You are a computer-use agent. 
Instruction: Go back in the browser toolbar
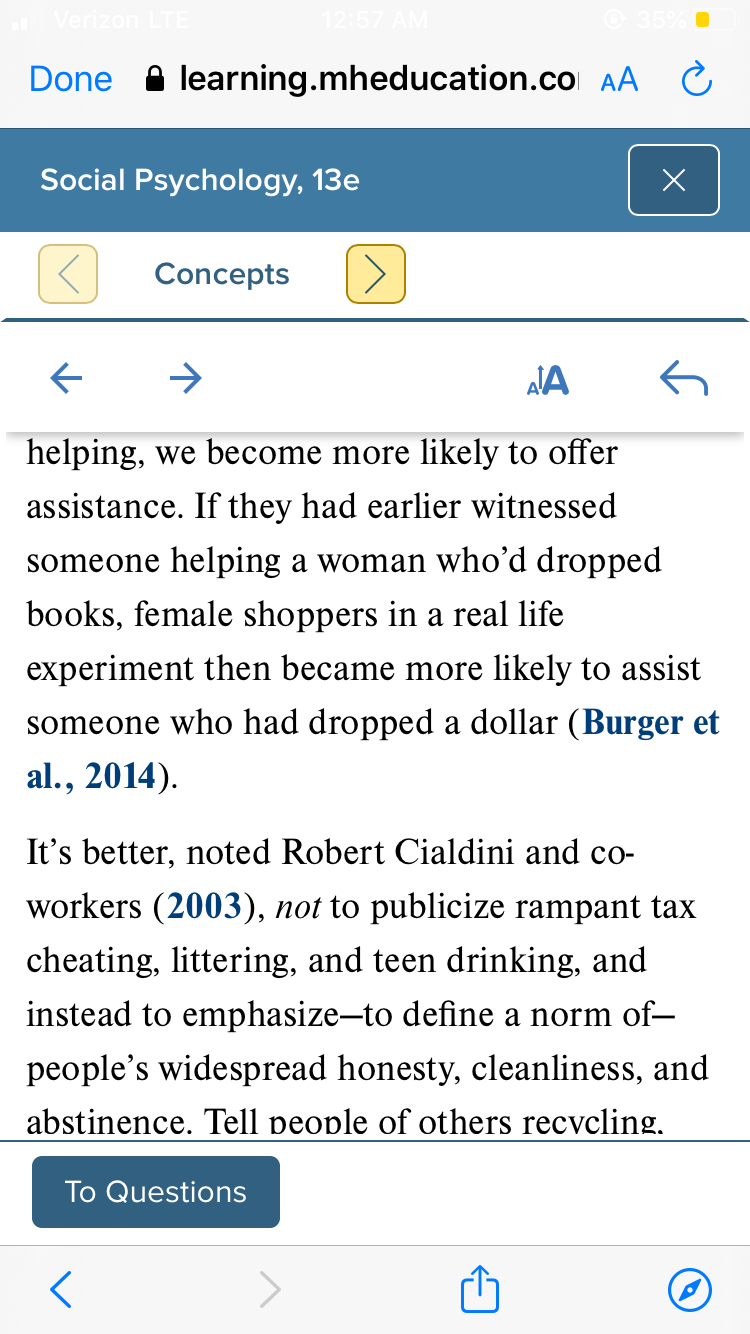pos(61,1290)
